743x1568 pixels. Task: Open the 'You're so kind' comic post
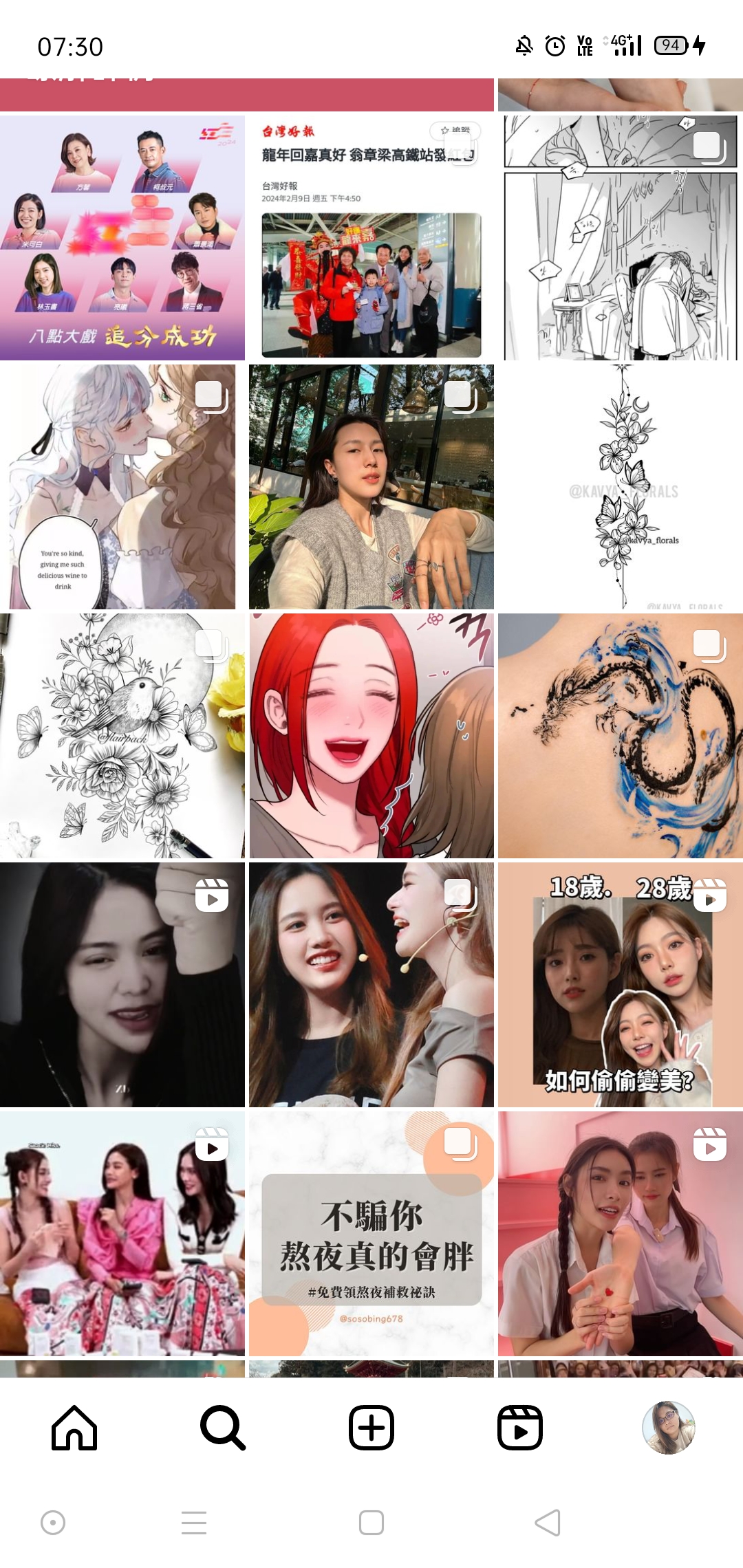point(122,487)
